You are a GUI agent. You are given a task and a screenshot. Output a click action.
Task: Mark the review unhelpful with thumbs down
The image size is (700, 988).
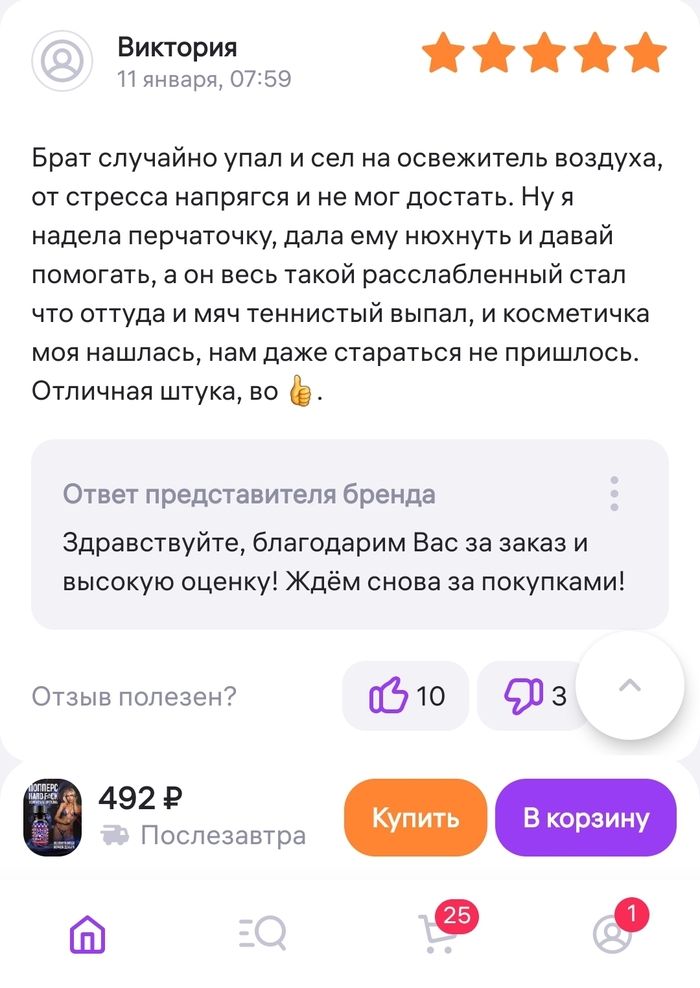coord(528,695)
